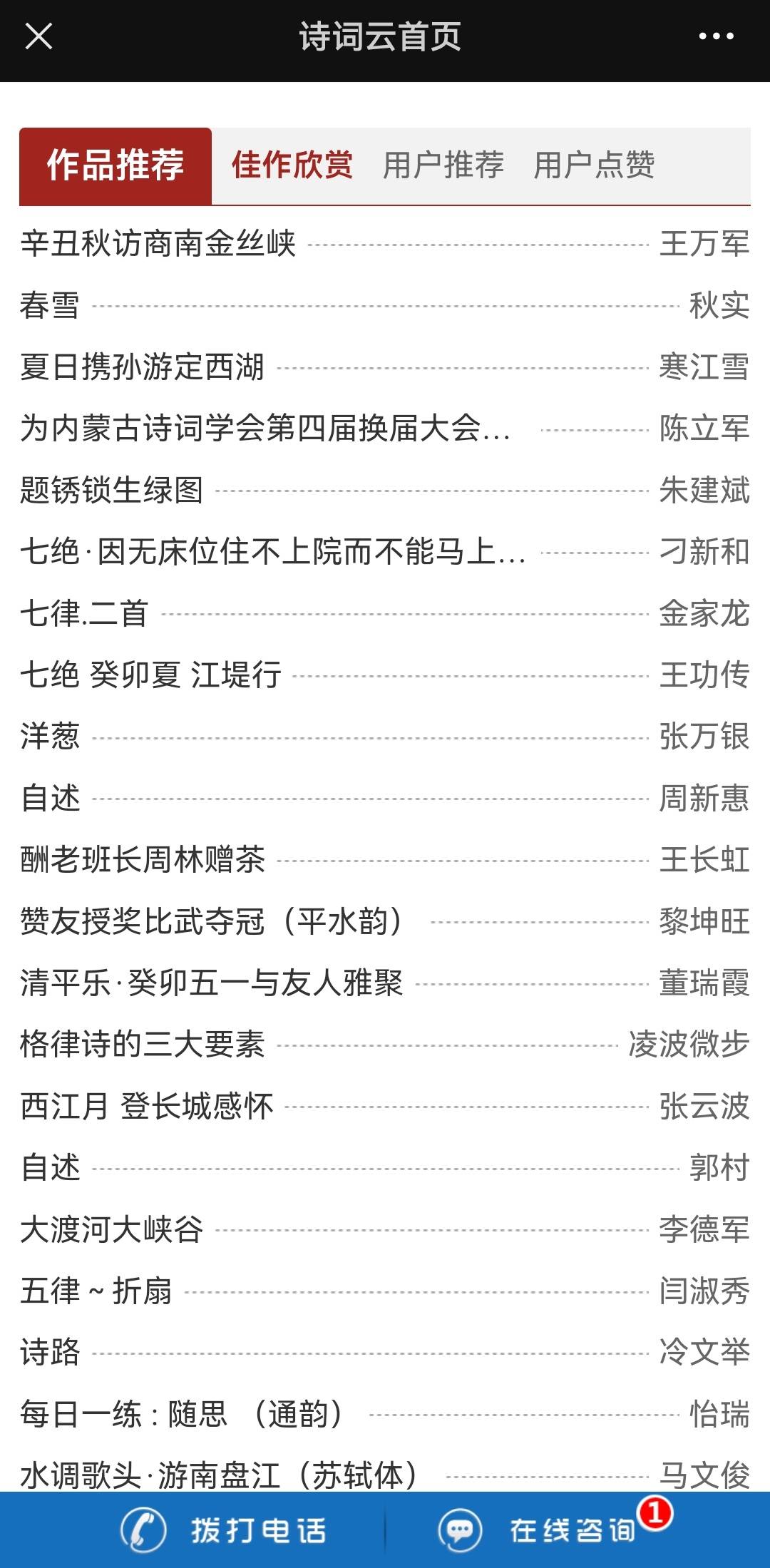This screenshot has height=1568, width=770.
Task: Switch to the 用户推荐 tab
Action: [x=443, y=165]
